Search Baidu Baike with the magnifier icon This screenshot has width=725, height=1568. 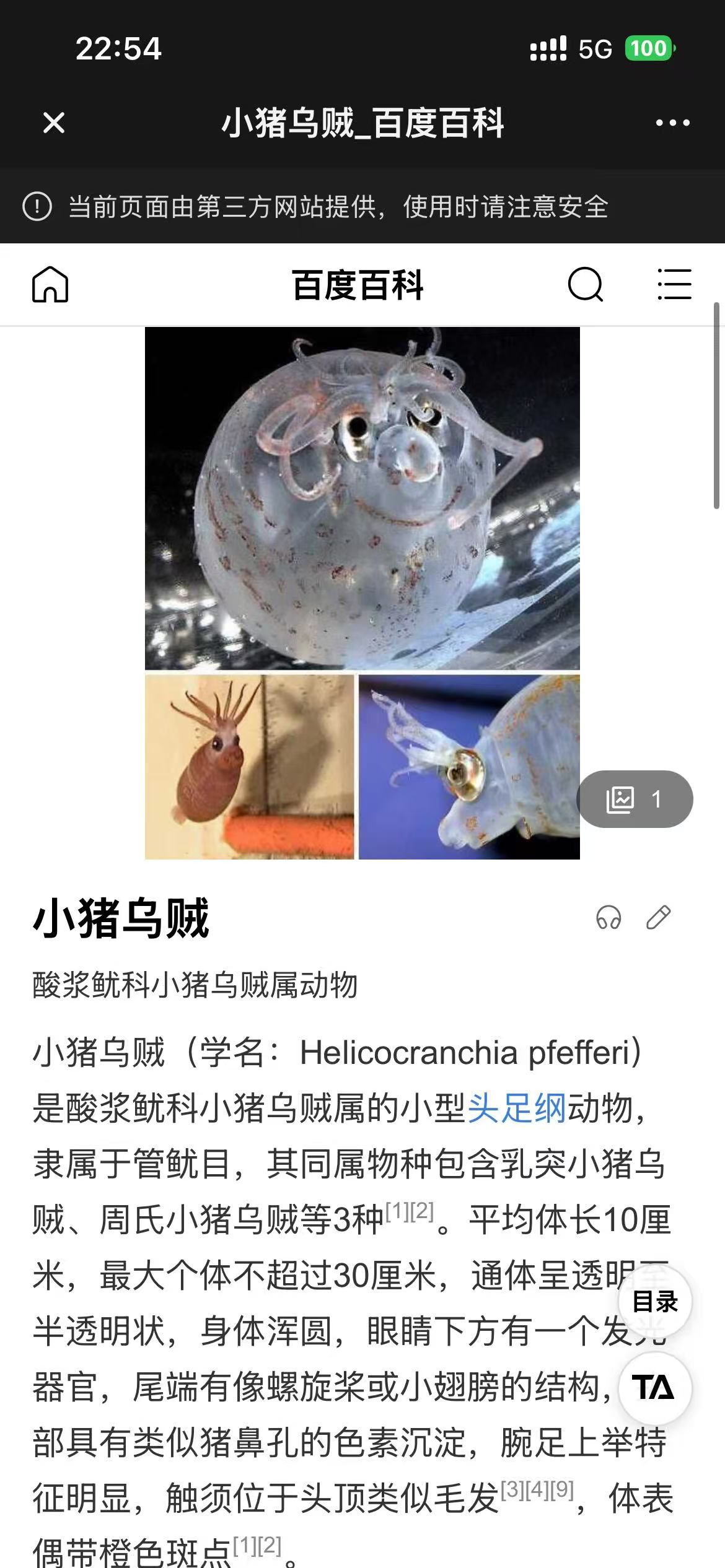[x=585, y=285]
